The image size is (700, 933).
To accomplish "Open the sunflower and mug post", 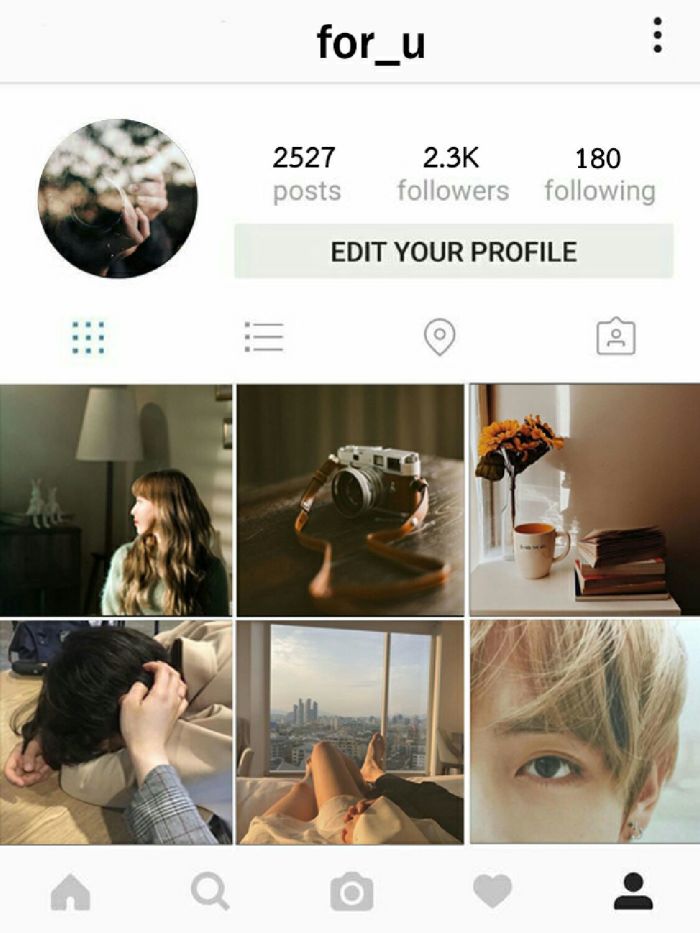I will click(584, 500).
